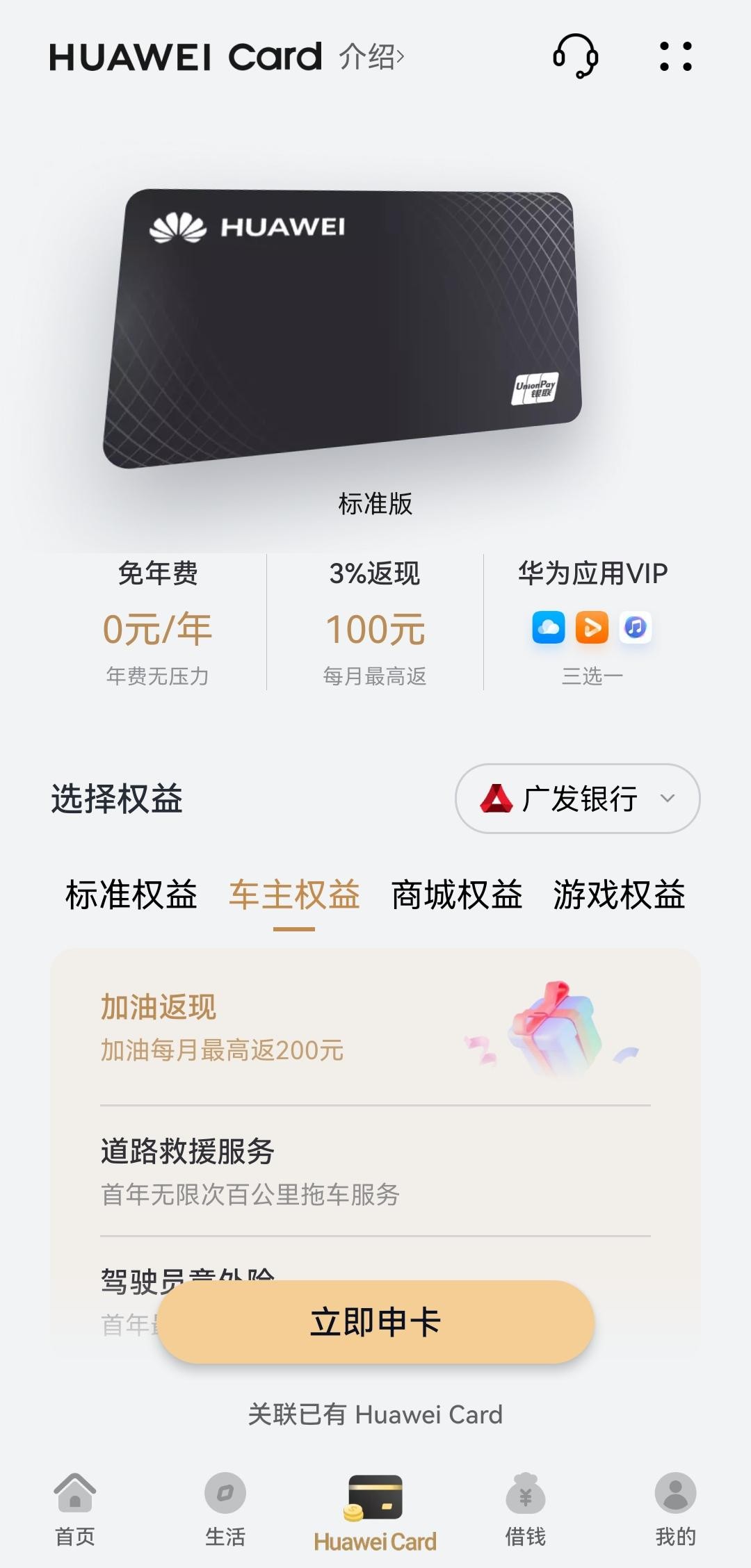Screen dimensions: 751x1568
Task: Go to the 首页 home tab
Action: tap(75, 1510)
